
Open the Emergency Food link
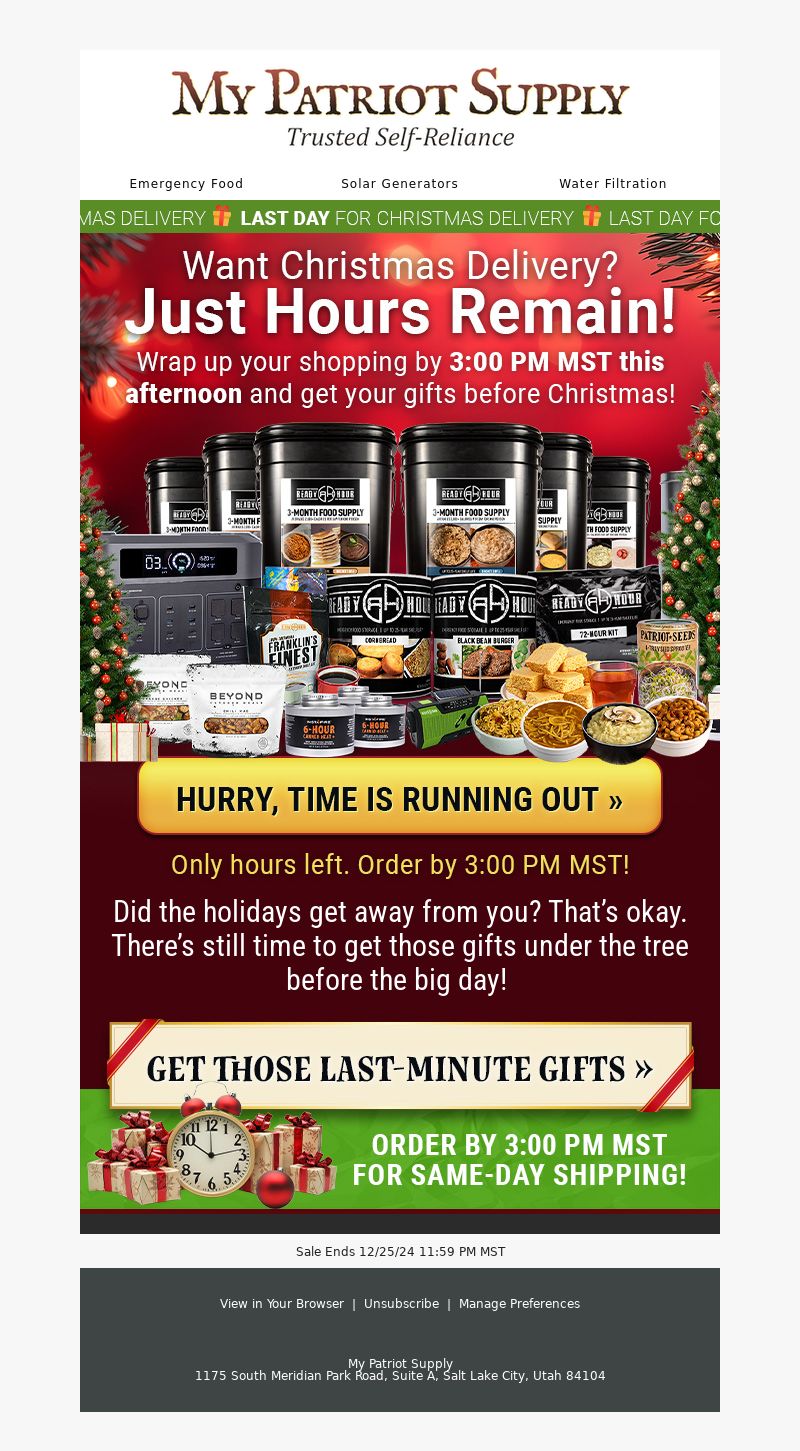186,184
